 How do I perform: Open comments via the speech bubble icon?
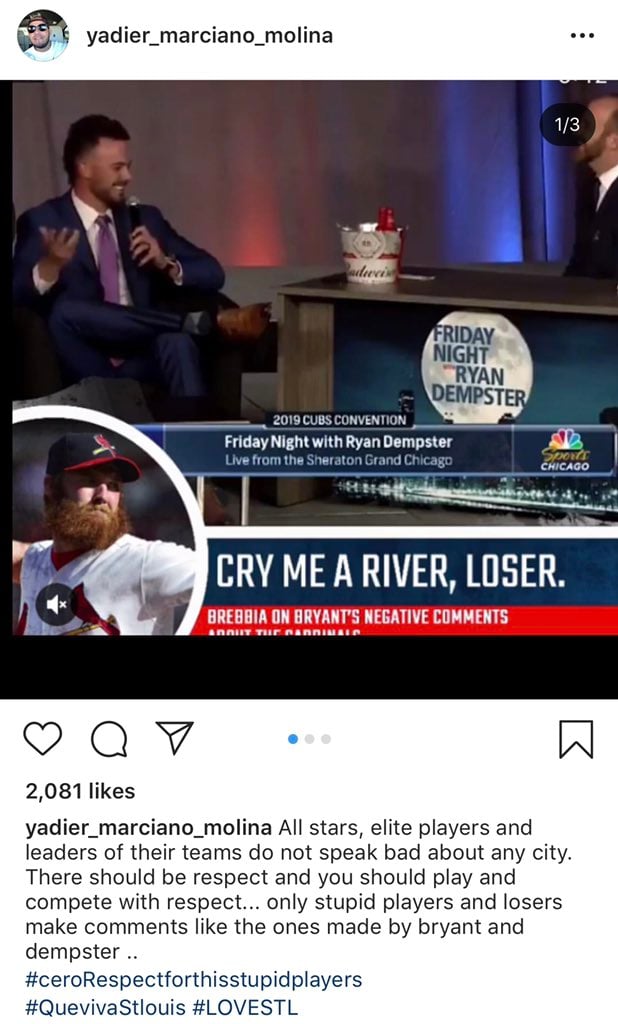(x=108, y=739)
